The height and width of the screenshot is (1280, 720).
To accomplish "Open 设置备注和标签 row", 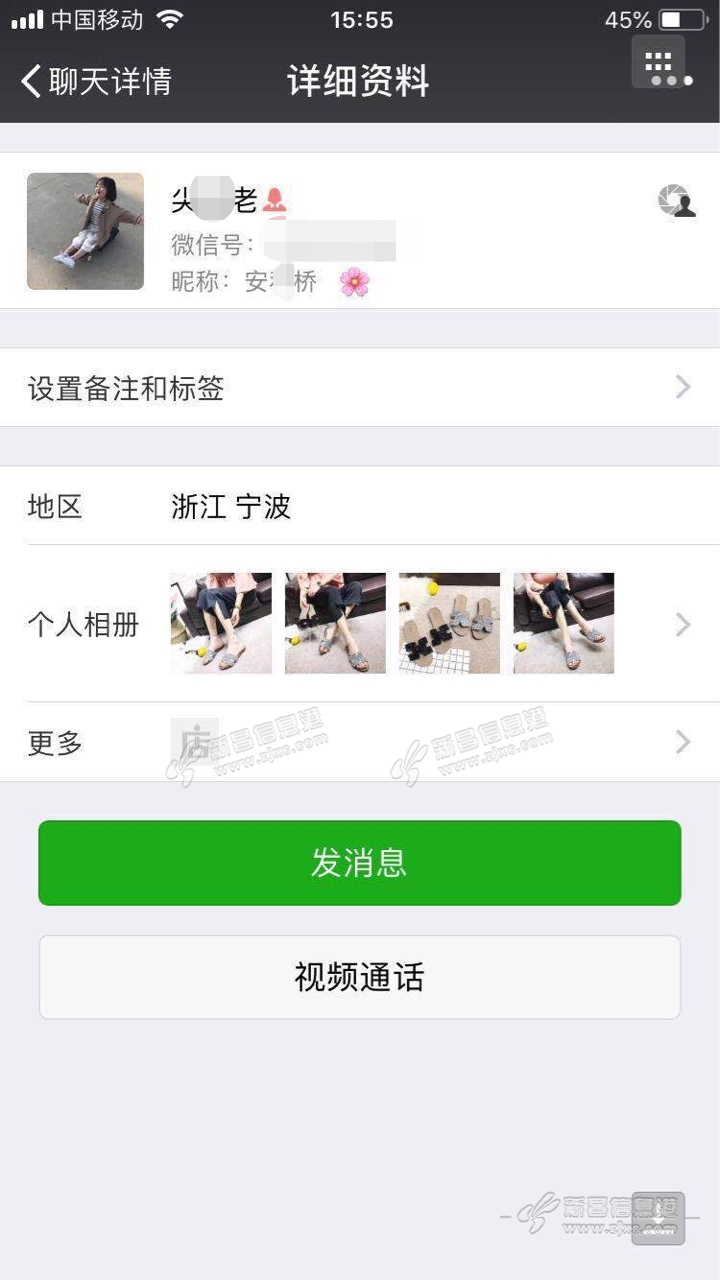I will 360,388.
